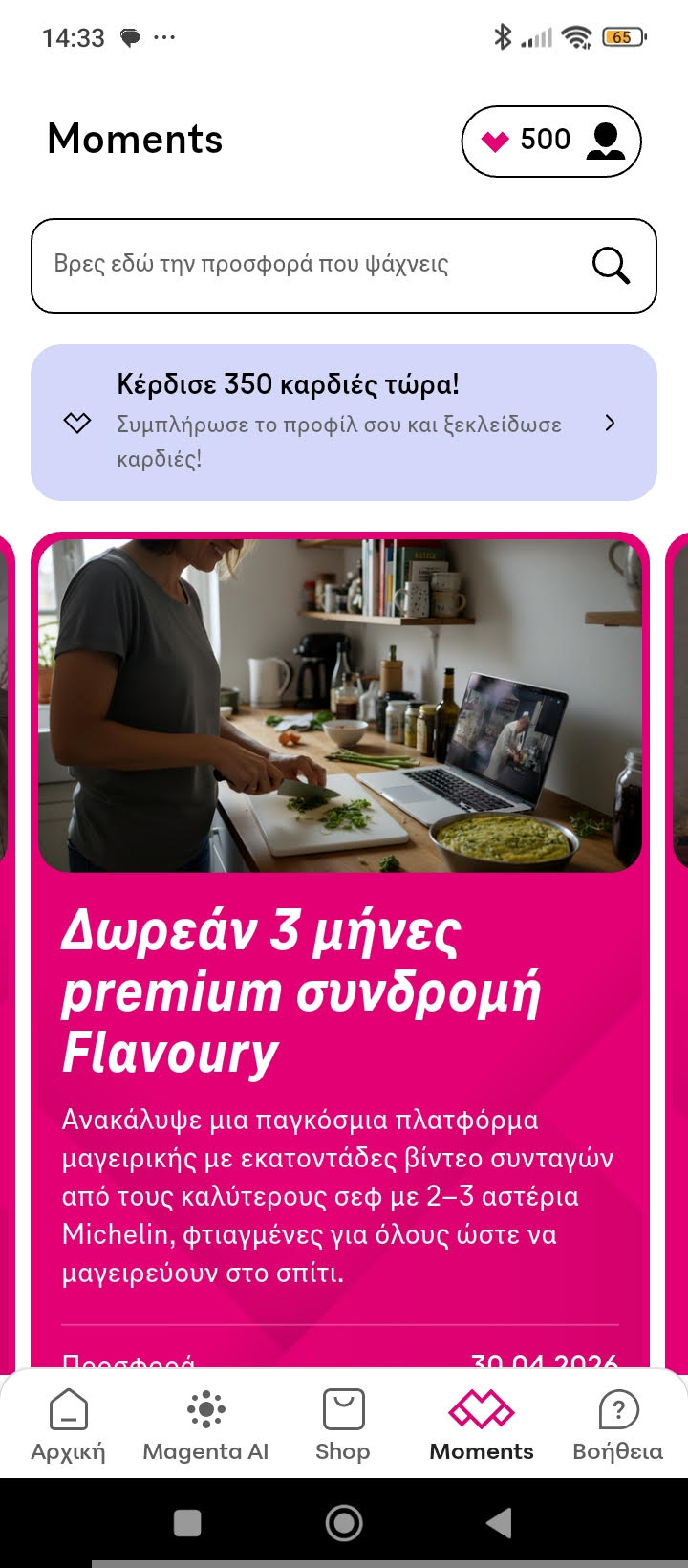Open the 500 hearts profile button
Screen dimensions: 688x1568
[550, 142]
